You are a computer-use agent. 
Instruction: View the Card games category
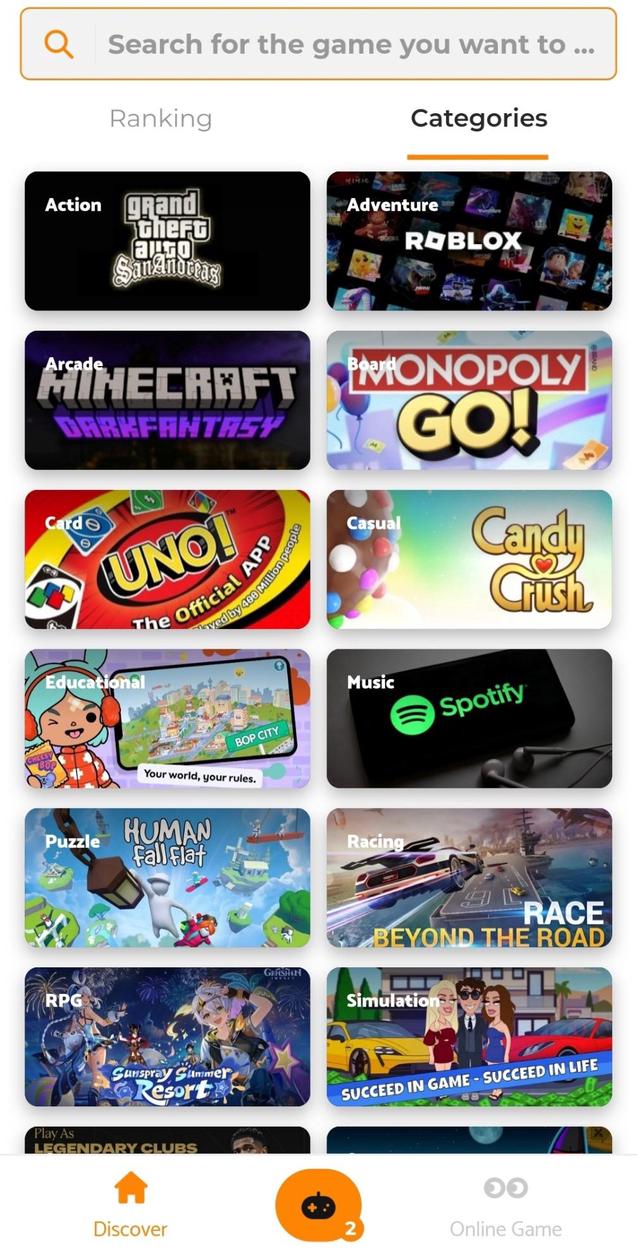(167, 559)
